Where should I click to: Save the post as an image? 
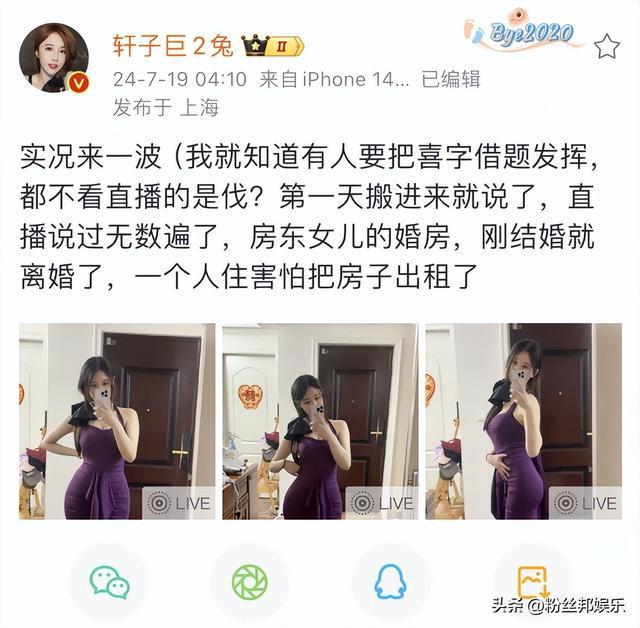click(x=531, y=581)
